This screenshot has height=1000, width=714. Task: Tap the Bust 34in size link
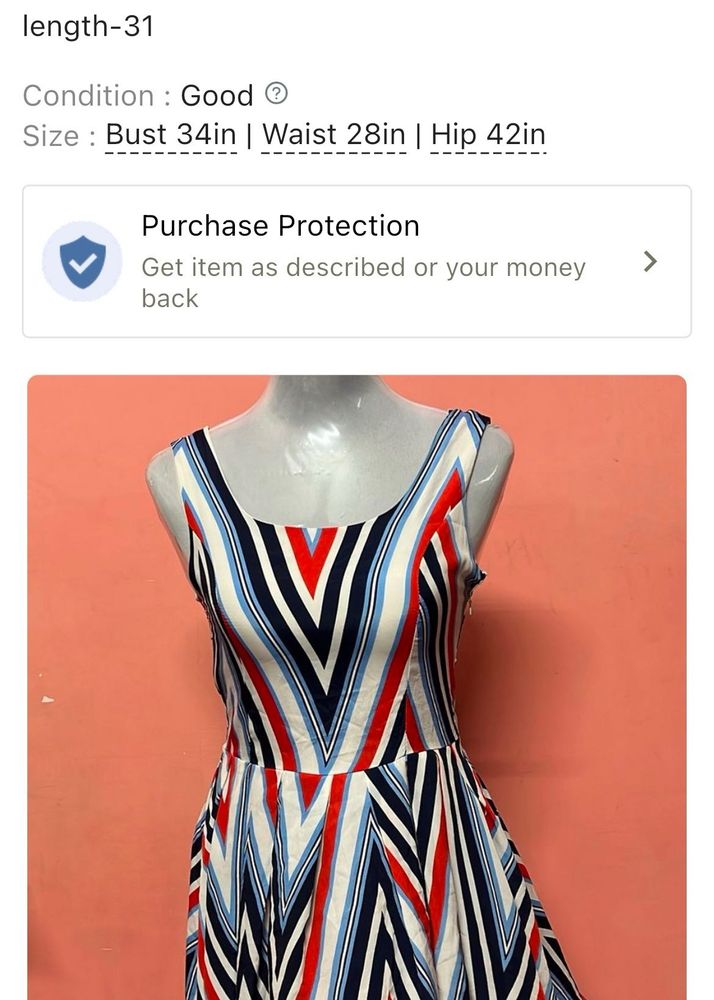click(x=170, y=135)
